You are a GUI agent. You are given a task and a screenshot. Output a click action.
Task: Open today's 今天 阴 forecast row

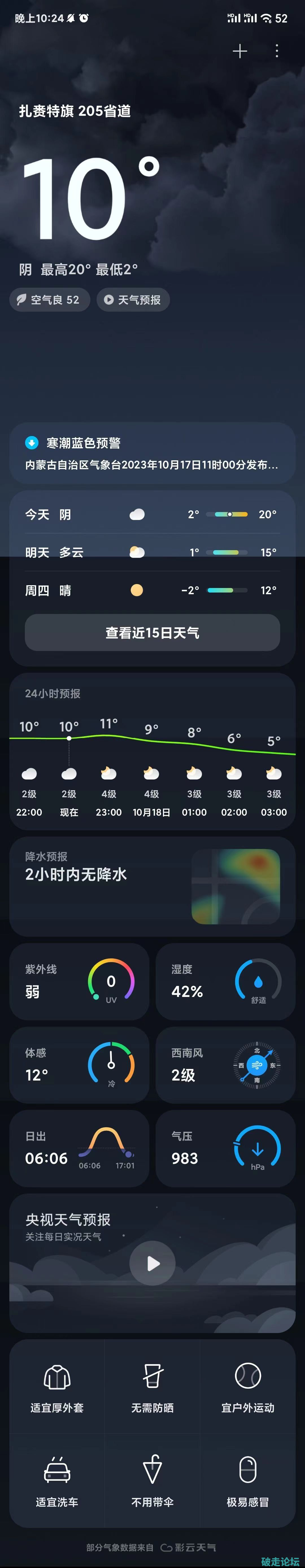pyautogui.click(x=152, y=514)
